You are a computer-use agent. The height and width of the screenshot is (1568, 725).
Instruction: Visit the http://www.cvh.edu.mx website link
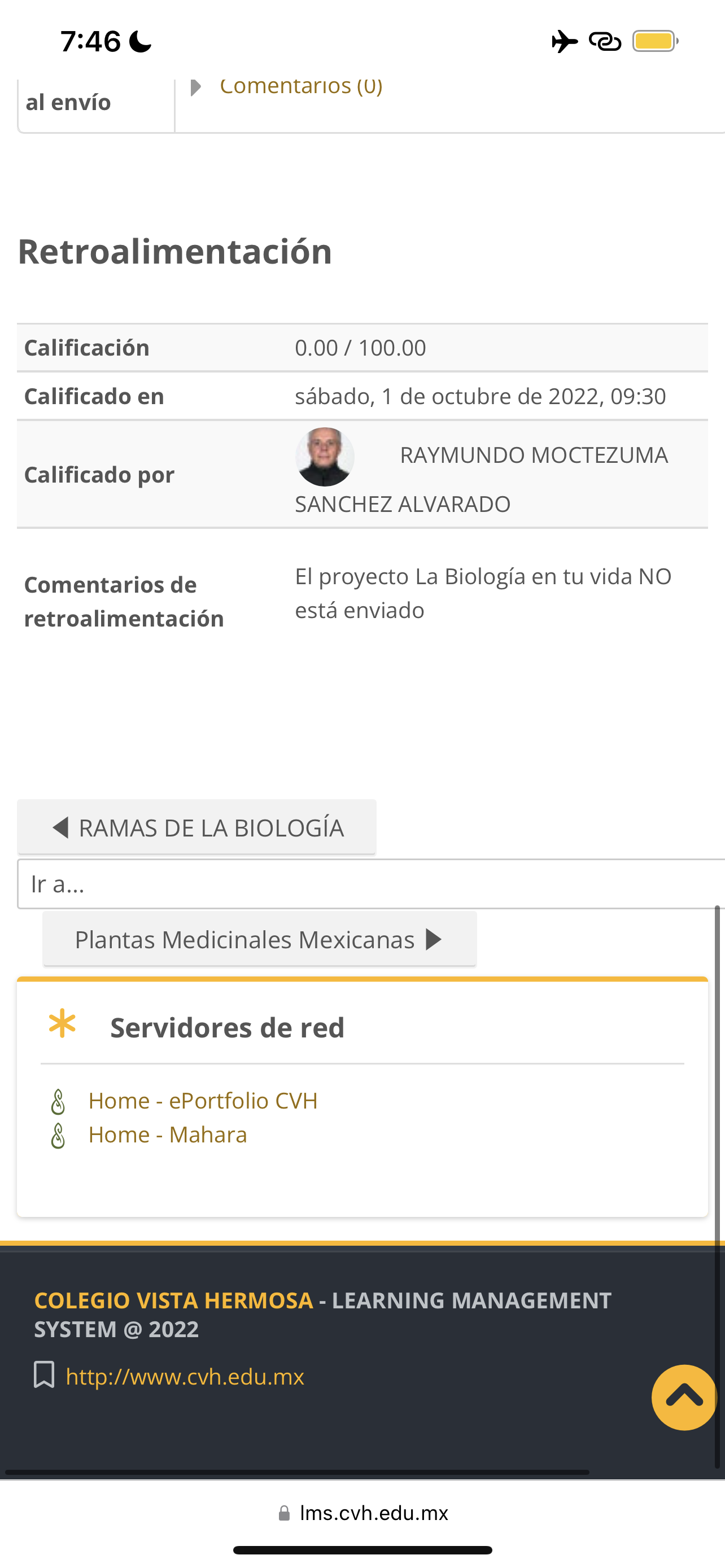(185, 1376)
